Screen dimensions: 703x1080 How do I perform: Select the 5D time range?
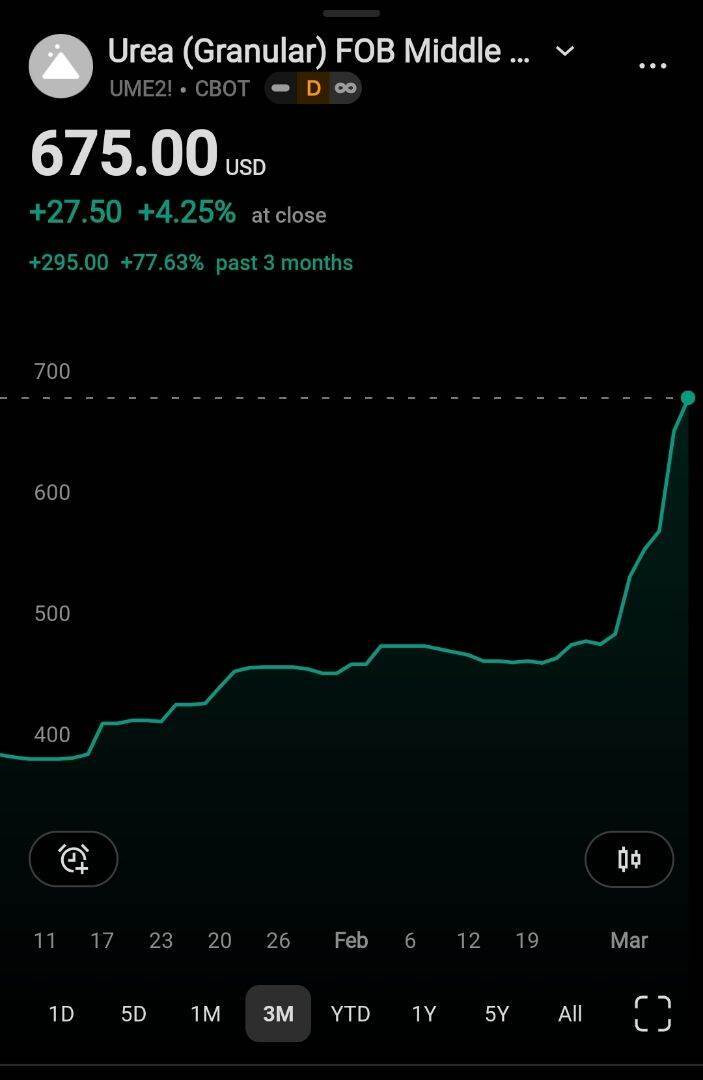tap(133, 1014)
